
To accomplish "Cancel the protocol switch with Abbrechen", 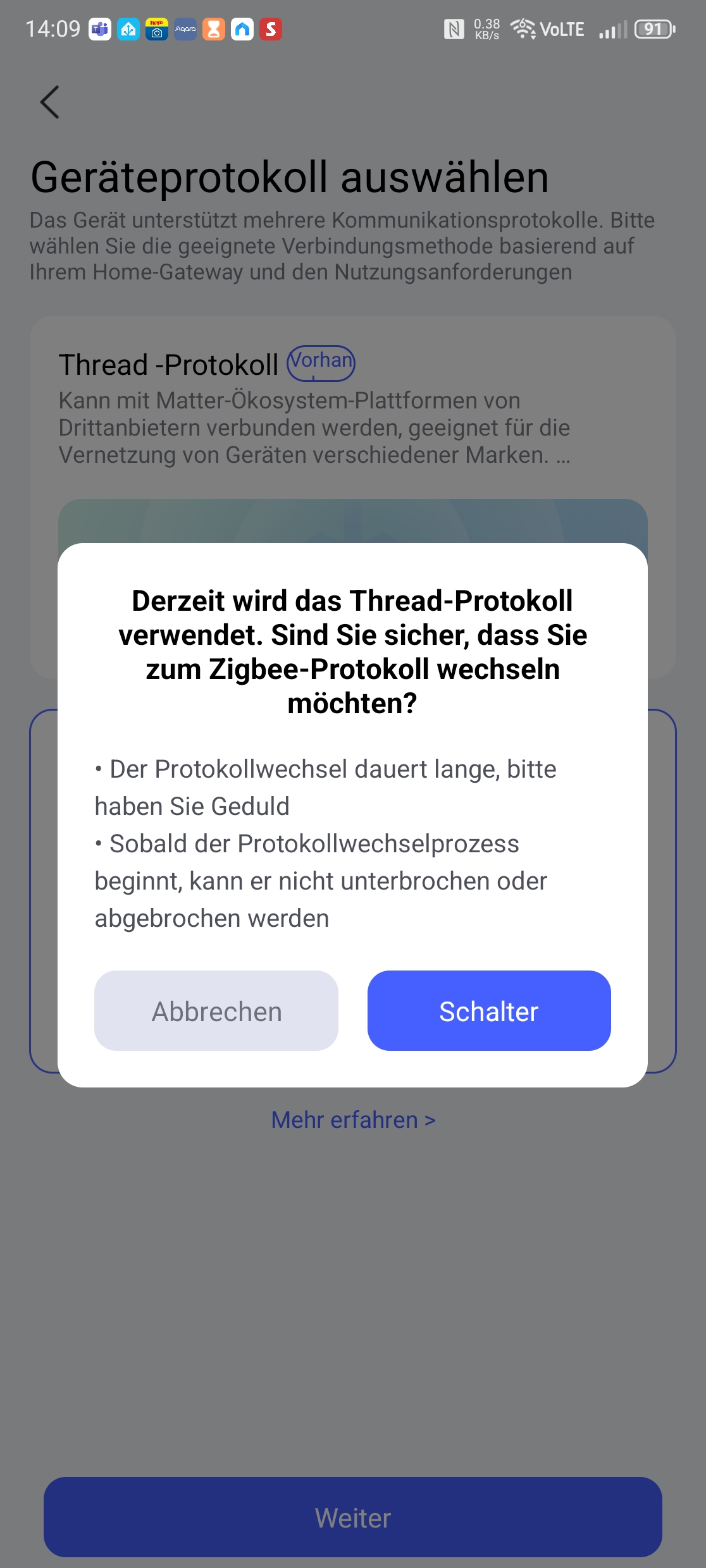I will (216, 1011).
